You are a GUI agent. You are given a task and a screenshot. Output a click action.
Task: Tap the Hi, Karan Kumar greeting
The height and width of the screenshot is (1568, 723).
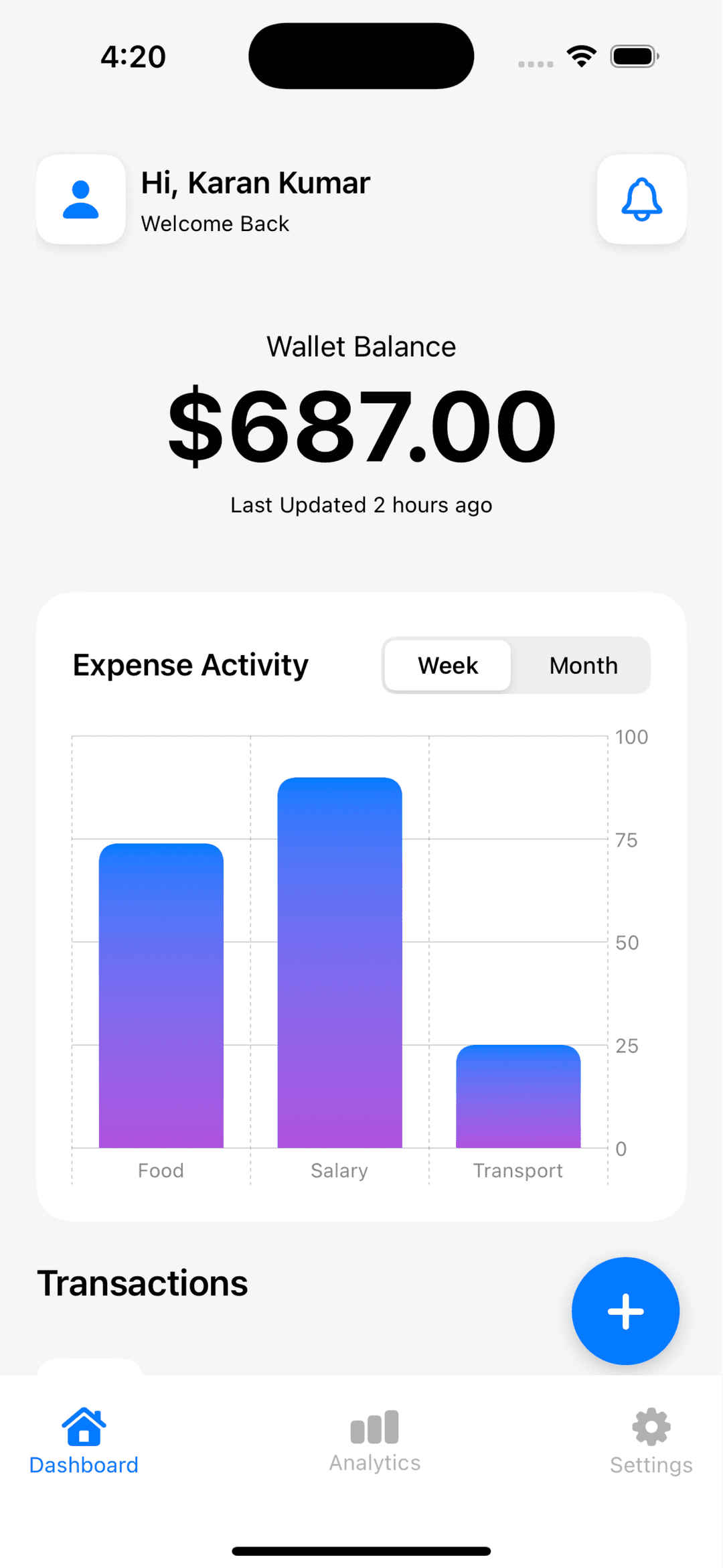(254, 182)
